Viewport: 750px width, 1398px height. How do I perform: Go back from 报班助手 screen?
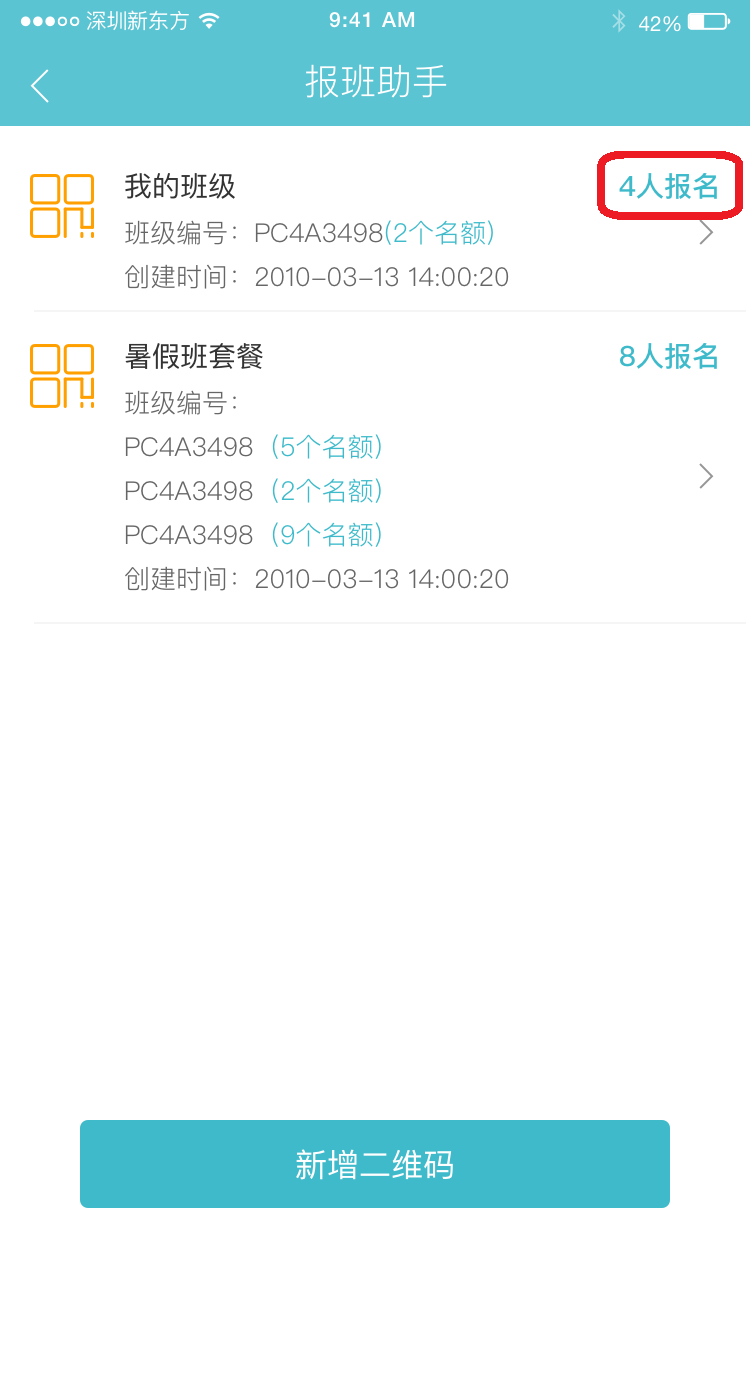[40, 86]
